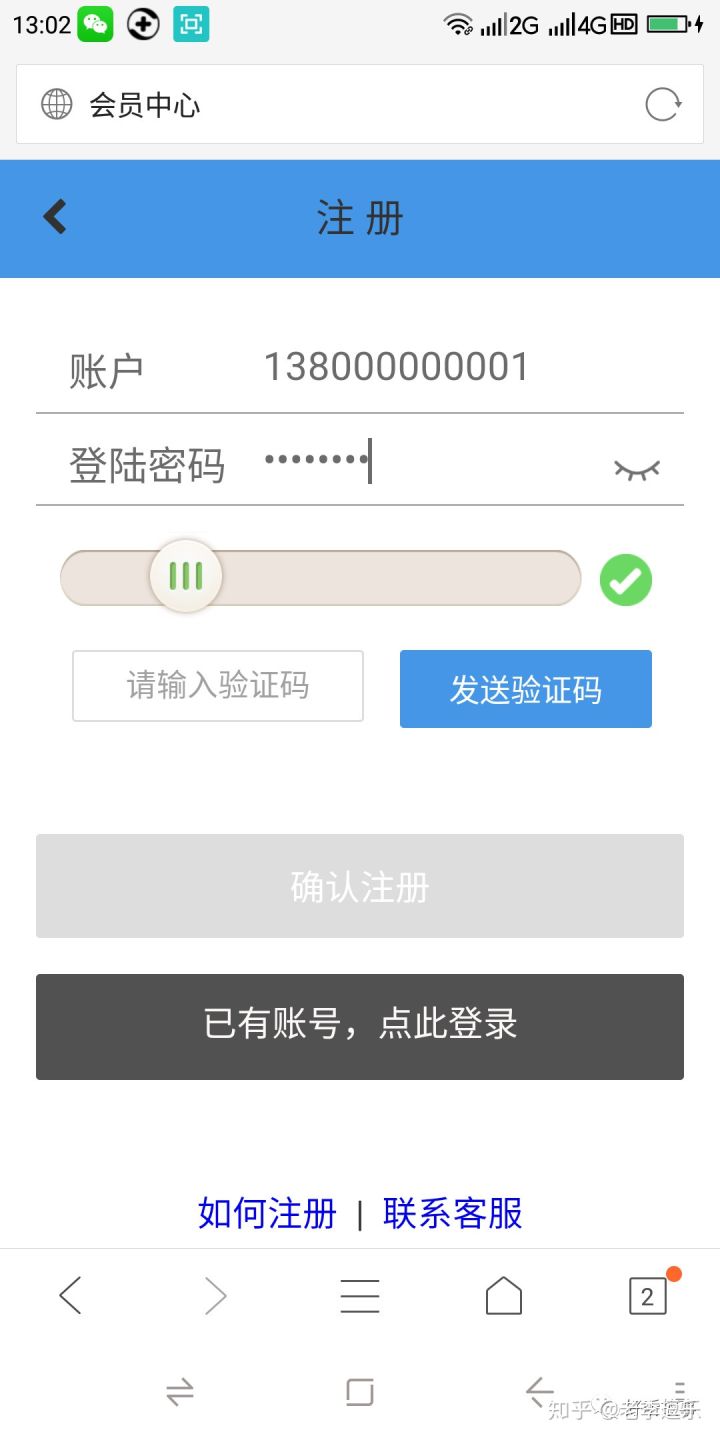View open tabs showing 2
This screenshot has width=720, height=1440.
tap(647, 1296)
